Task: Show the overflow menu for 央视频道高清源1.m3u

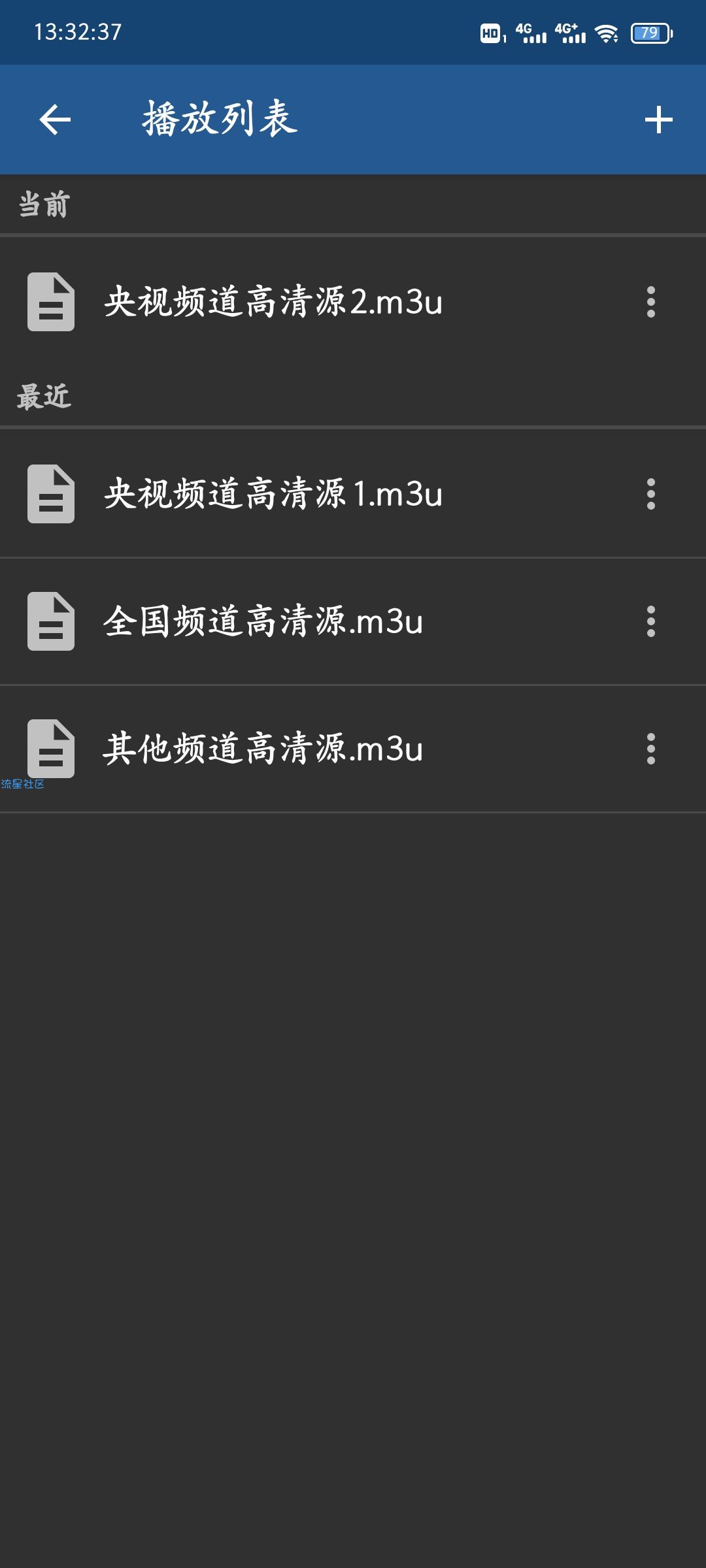Action: [x=650, y=494]
